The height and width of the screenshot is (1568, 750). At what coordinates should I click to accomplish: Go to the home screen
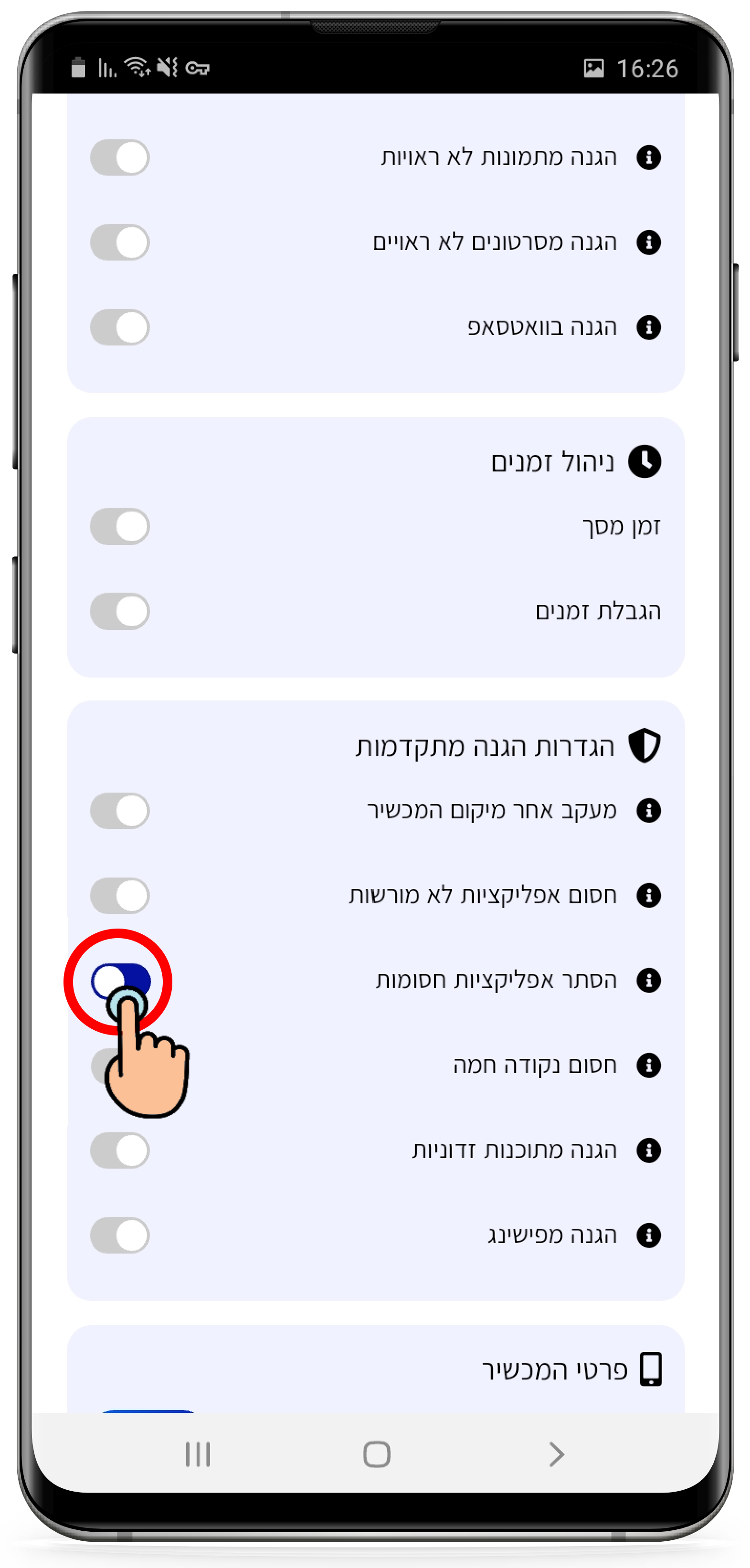(x=376, y=1455)
